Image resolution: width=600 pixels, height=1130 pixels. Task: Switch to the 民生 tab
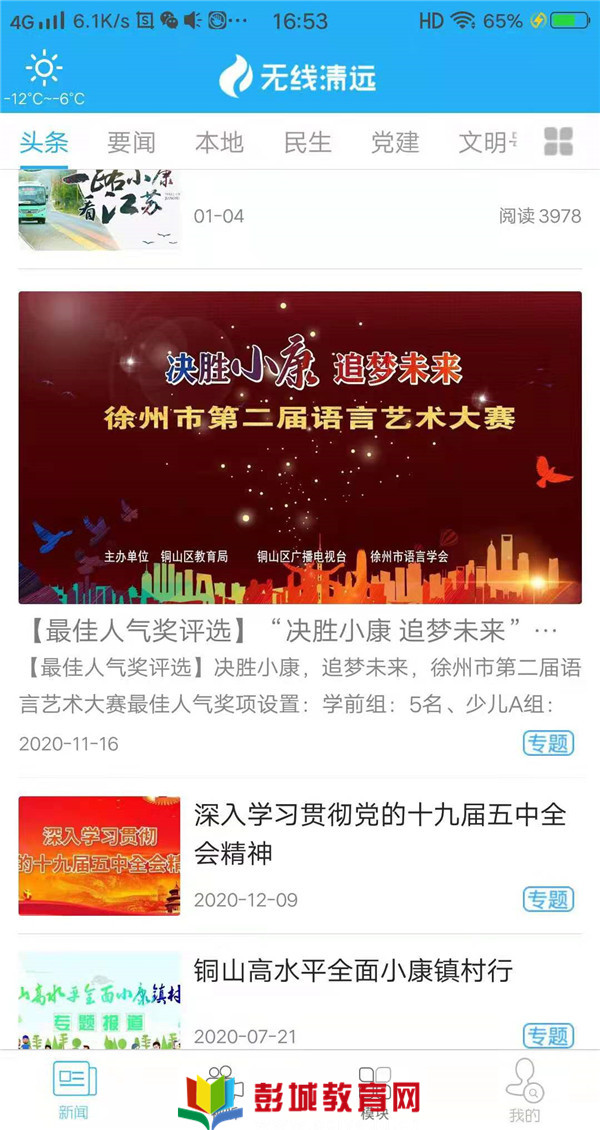tap(307, 142)
